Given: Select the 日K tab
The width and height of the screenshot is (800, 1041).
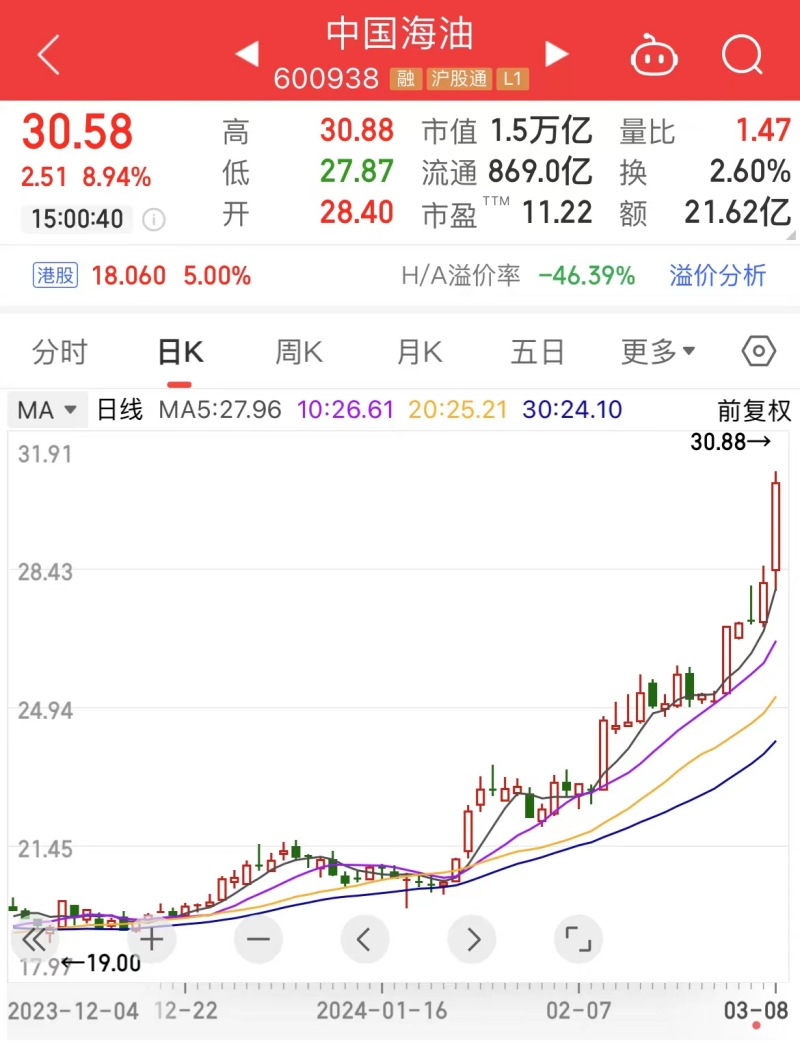Looking at the screenshot, I should (x=180, y=352).
